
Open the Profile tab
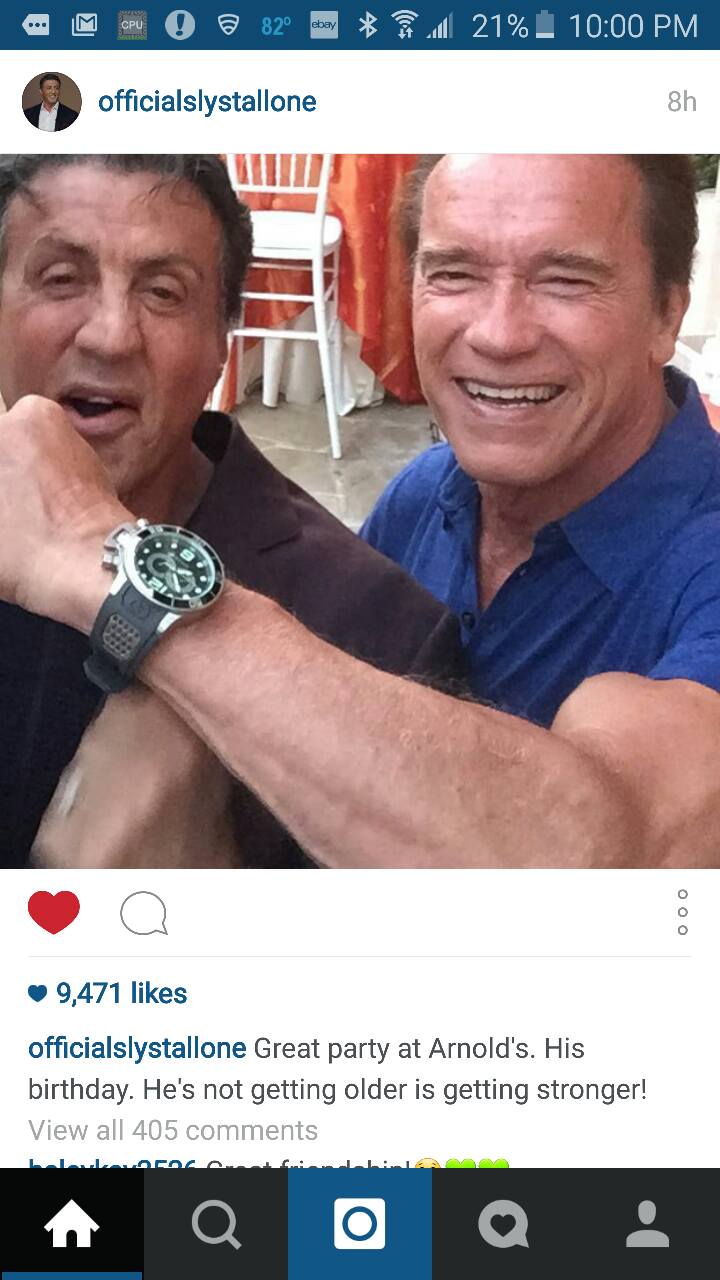pos(648,1224)
